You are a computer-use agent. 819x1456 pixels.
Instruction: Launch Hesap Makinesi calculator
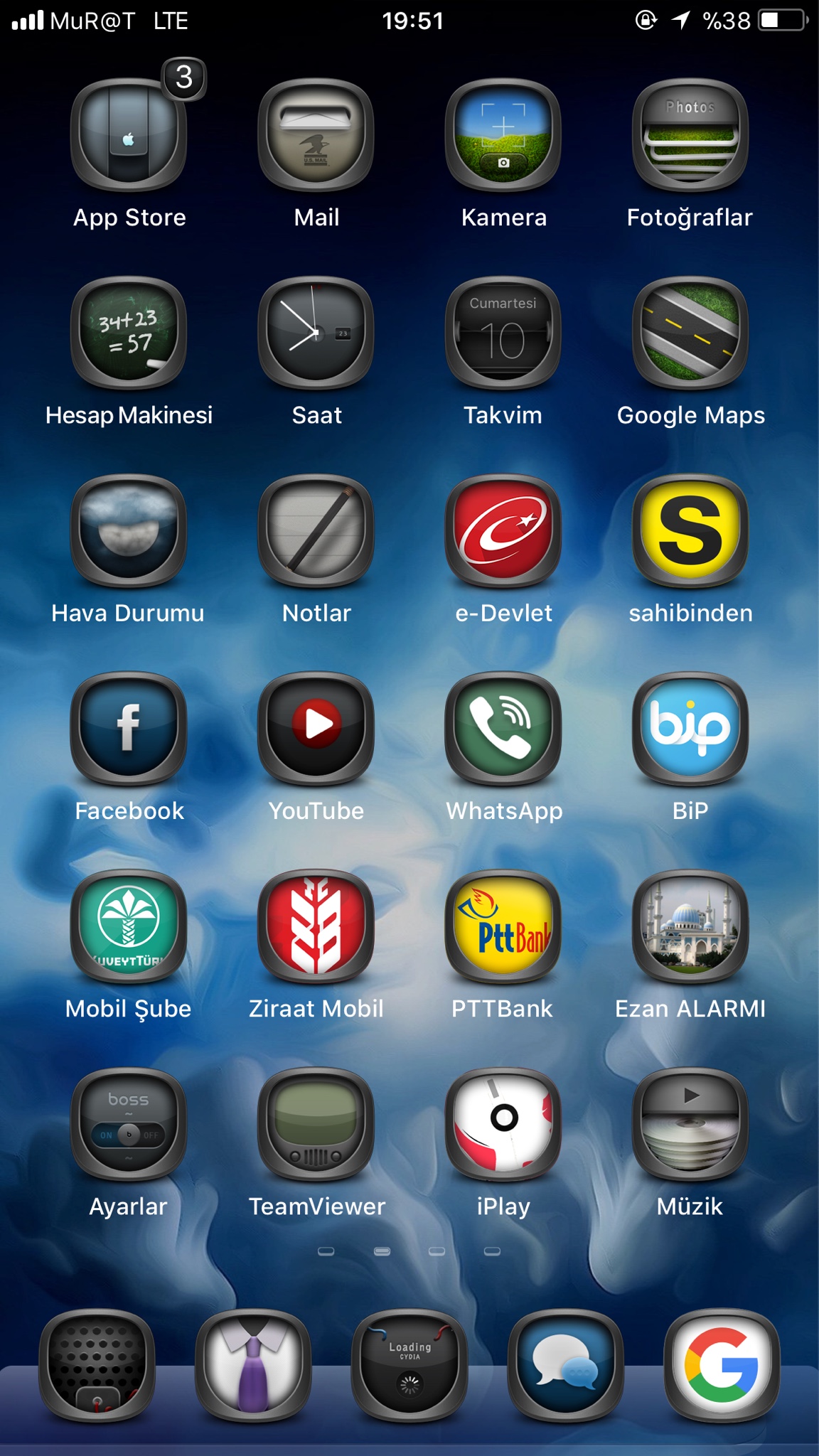(x=129, y=333)
